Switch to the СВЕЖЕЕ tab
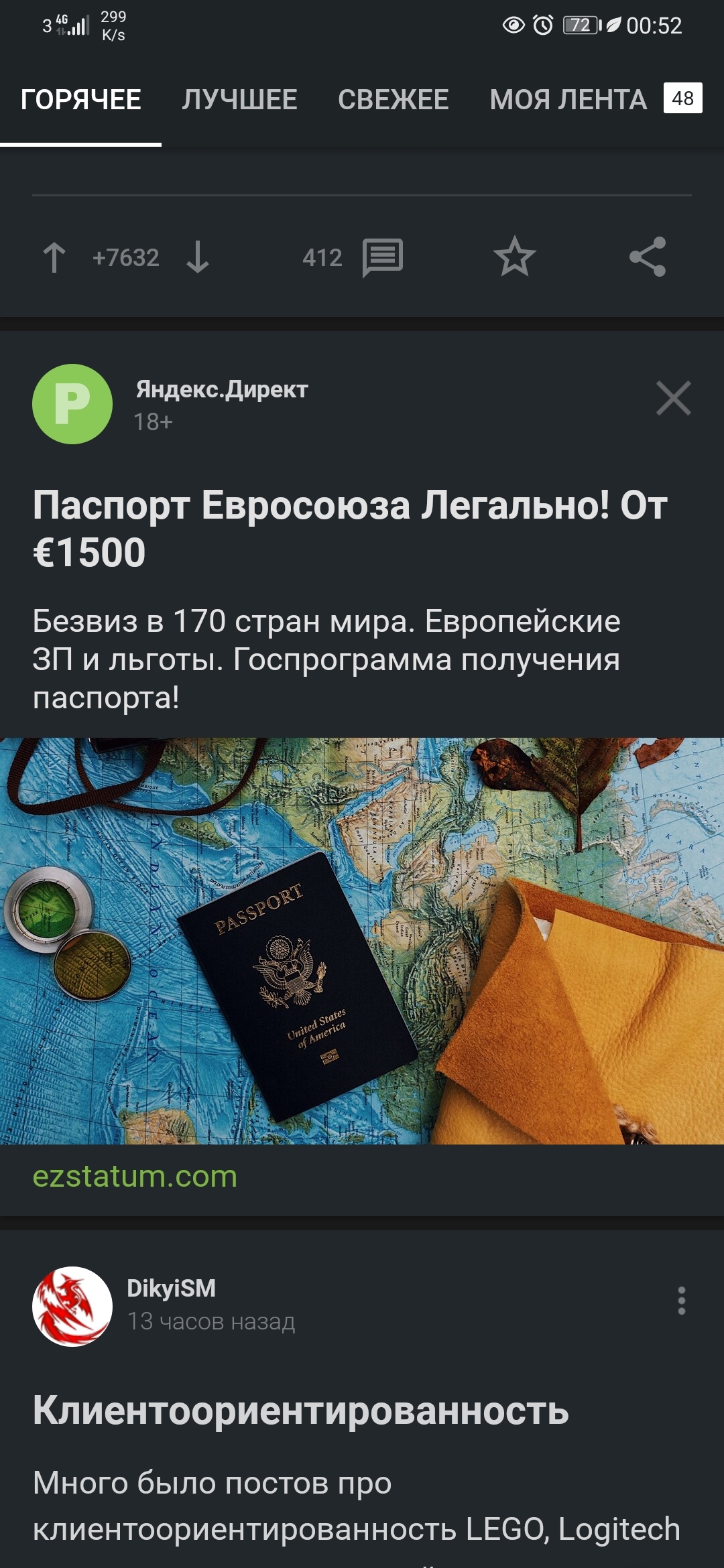The image size is (724, 1568). tap(393, 100)
